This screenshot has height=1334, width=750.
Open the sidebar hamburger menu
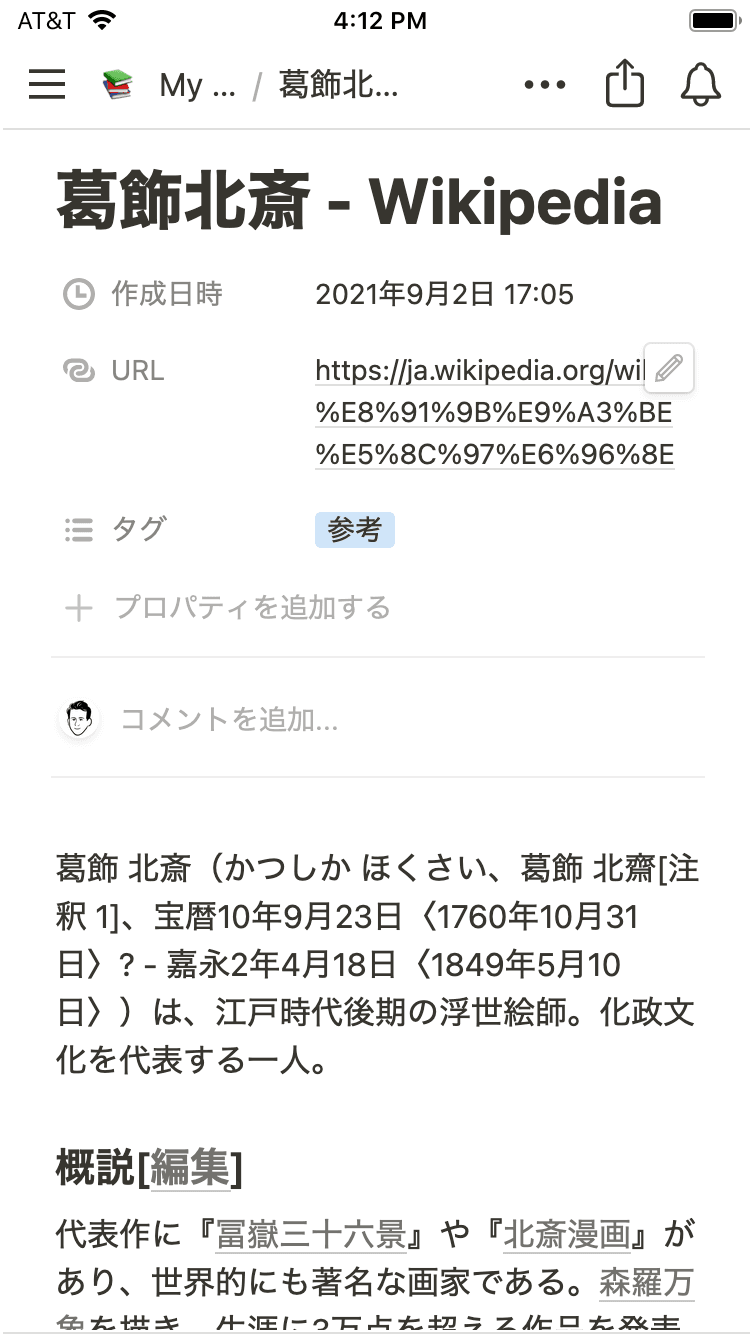[46, 85]
